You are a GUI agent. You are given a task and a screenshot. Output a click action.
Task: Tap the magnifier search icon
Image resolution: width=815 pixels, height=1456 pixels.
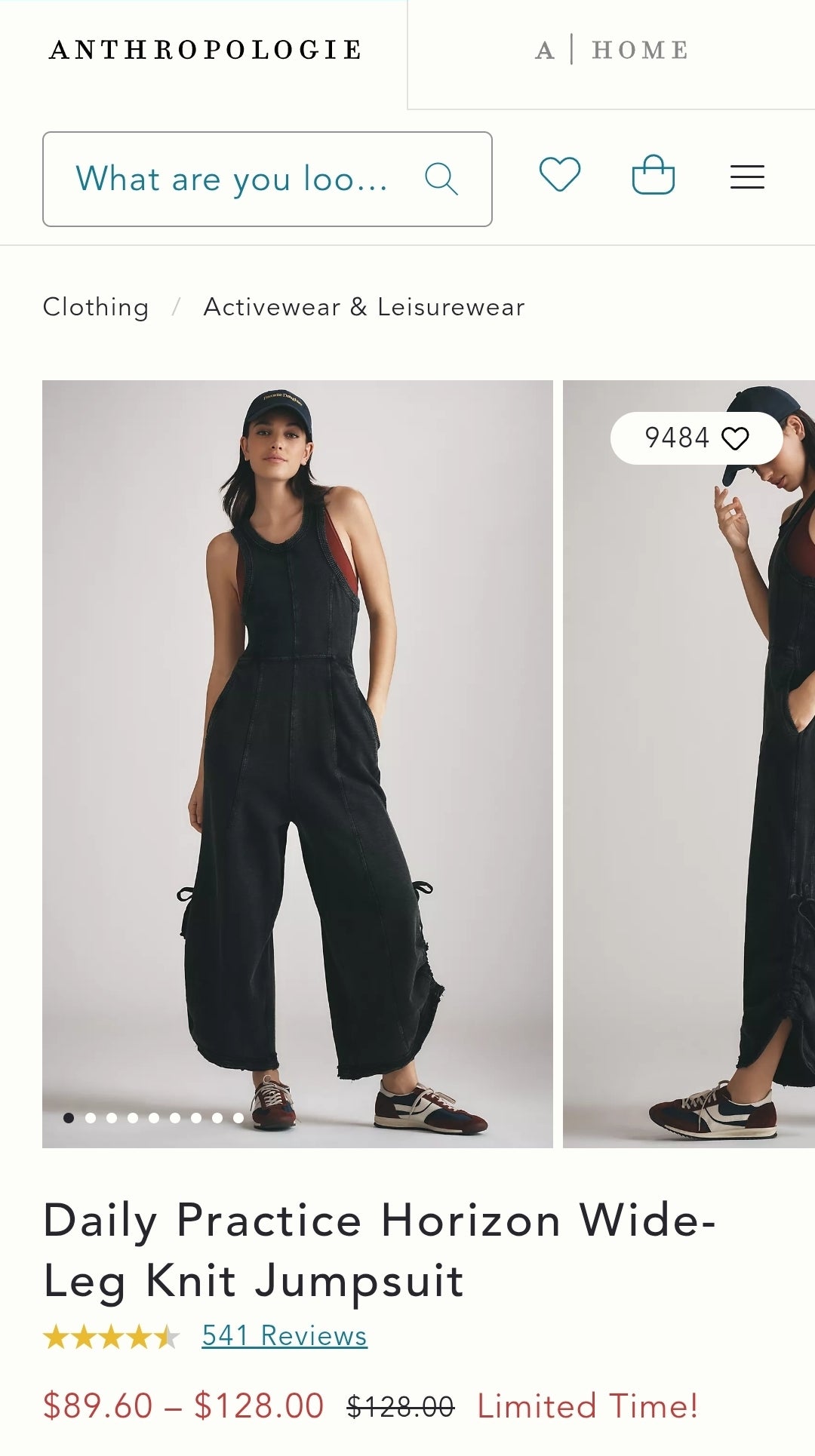[441, 180]
